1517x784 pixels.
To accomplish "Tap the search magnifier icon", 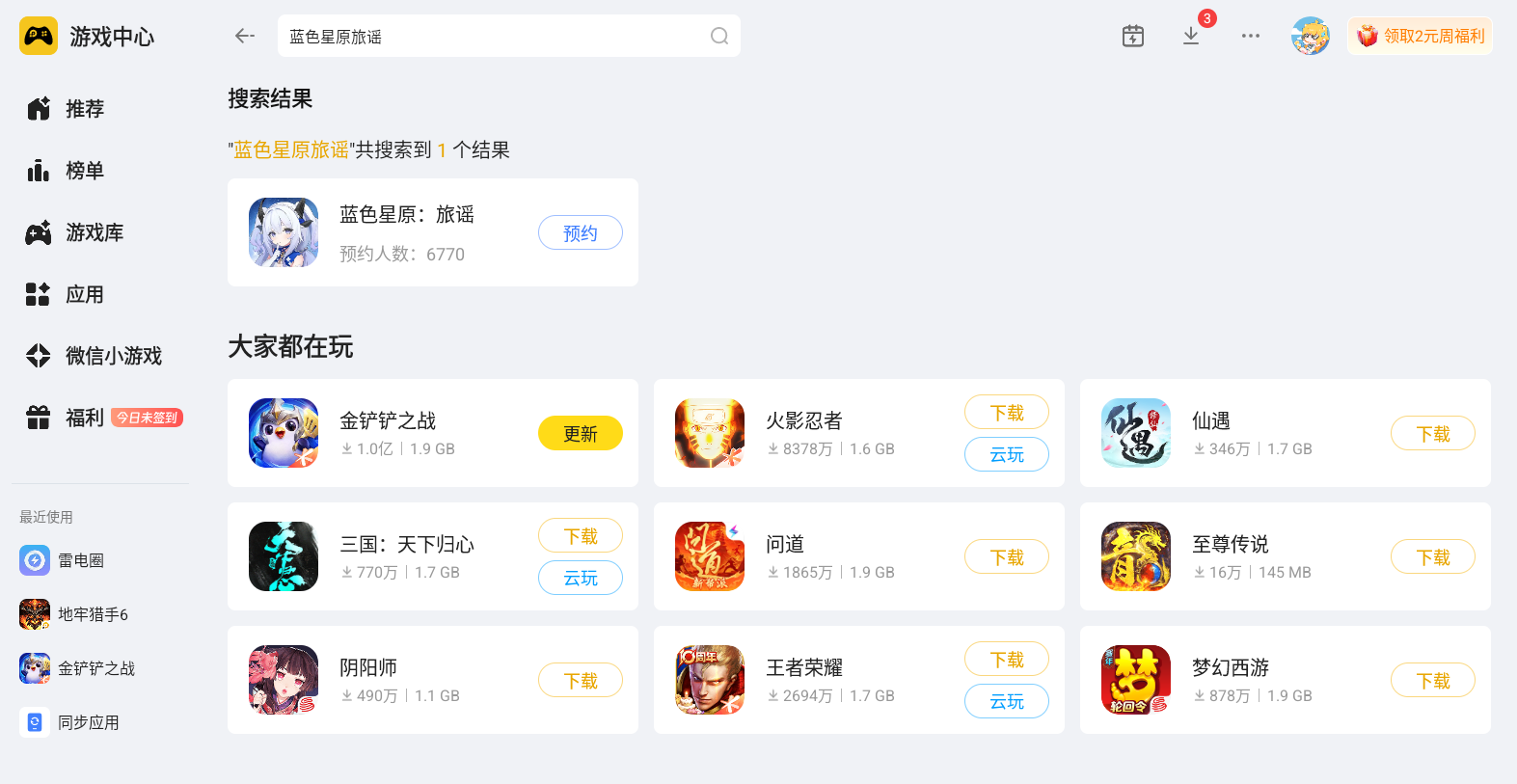I will tap(718, 36).
